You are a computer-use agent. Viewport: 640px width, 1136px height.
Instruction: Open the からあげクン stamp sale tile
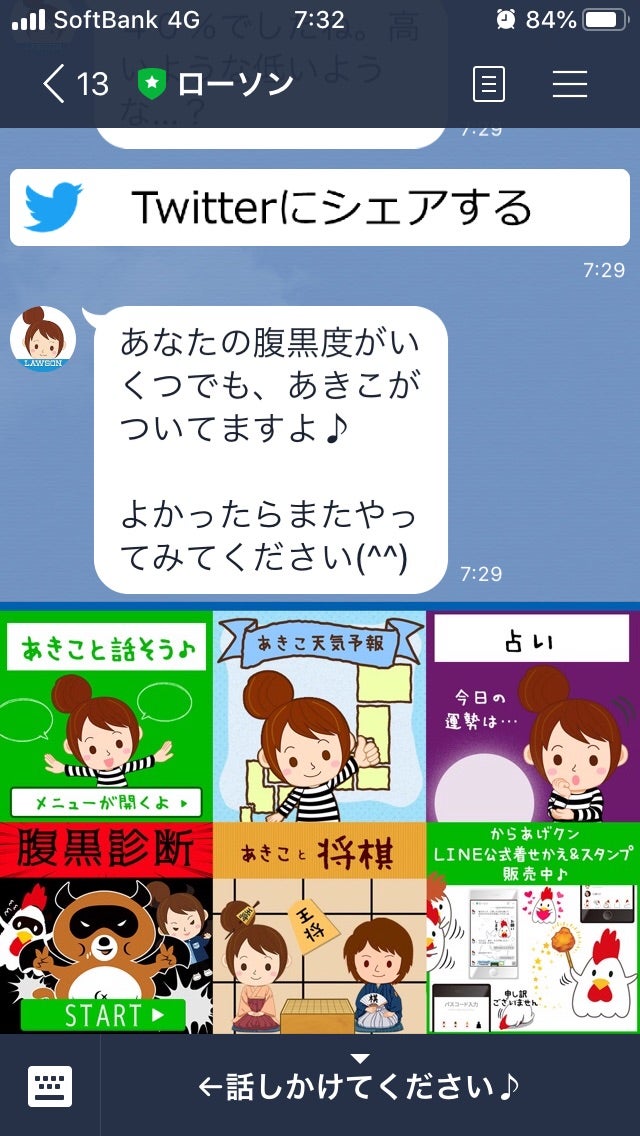pyautogui.click(x=533, y=928)
